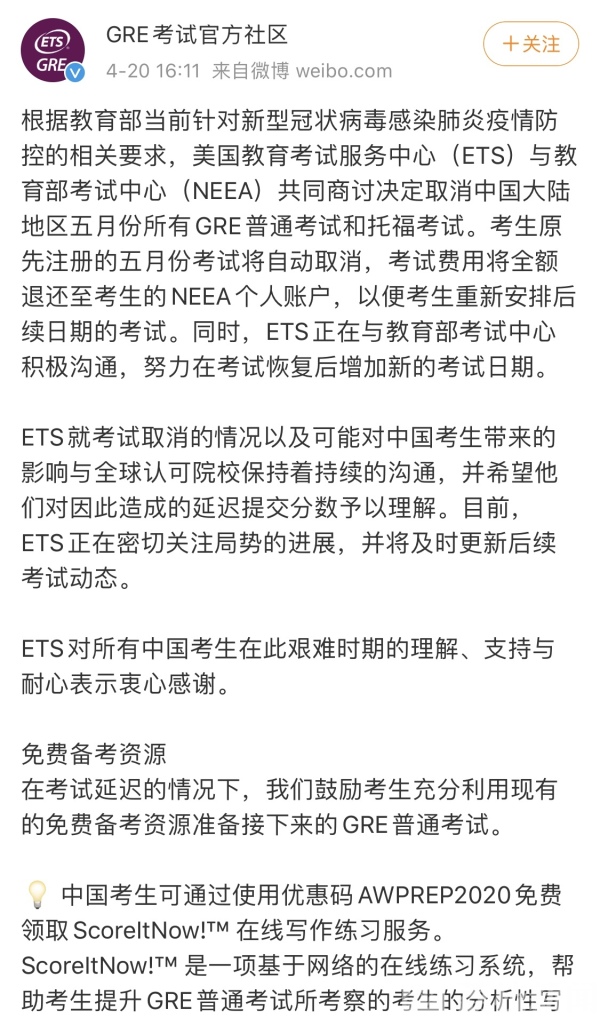Open the GRE account profile avatar
The height and width of the screenshot is (1018, 600).
click(53, 50)
